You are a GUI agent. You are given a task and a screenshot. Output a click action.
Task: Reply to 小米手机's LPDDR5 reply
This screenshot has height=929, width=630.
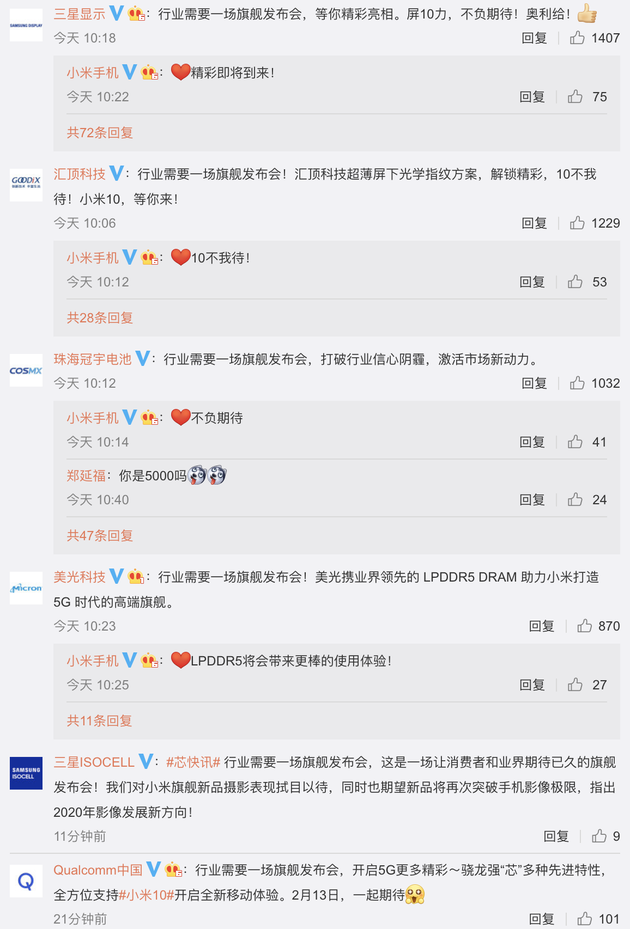click(x=532, y=685)
